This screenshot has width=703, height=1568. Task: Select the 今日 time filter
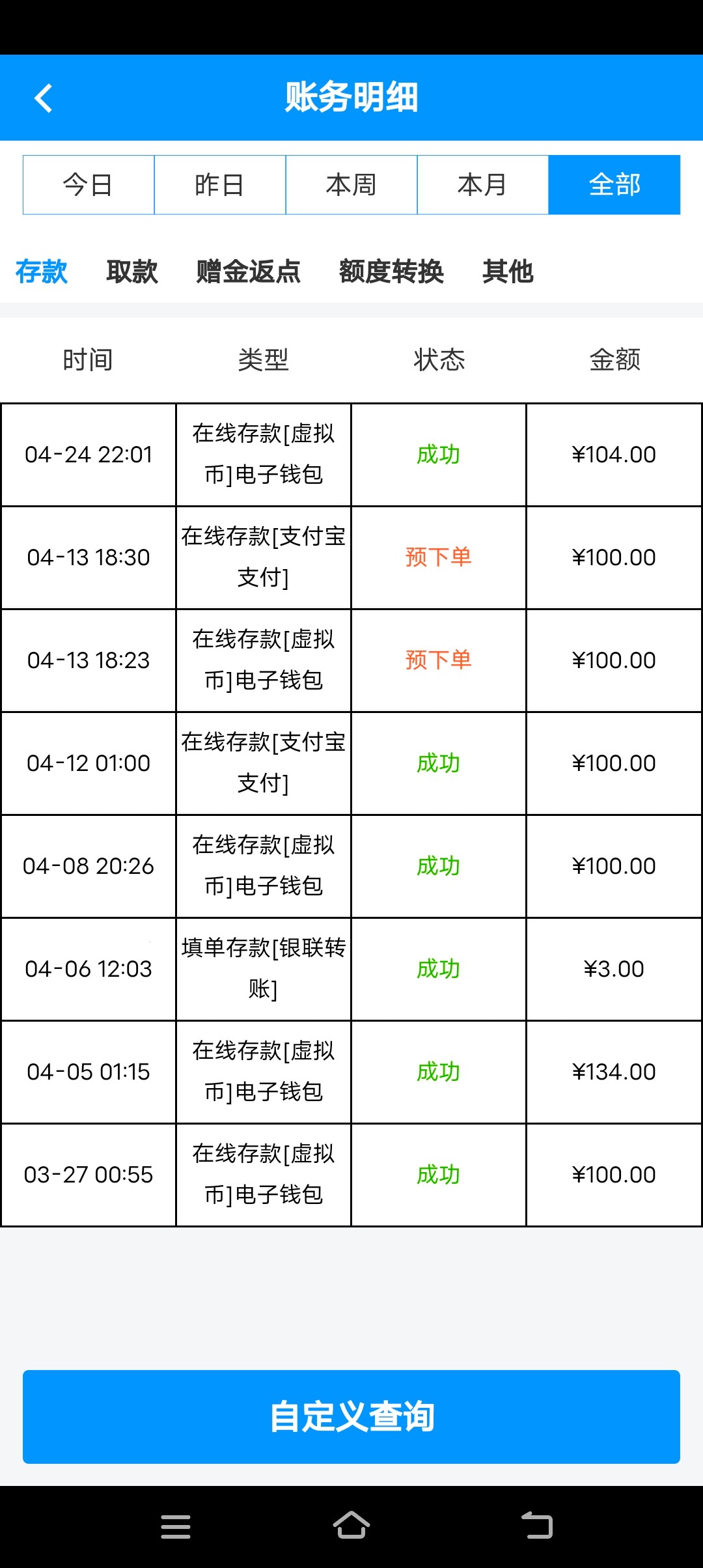point(89,185)
